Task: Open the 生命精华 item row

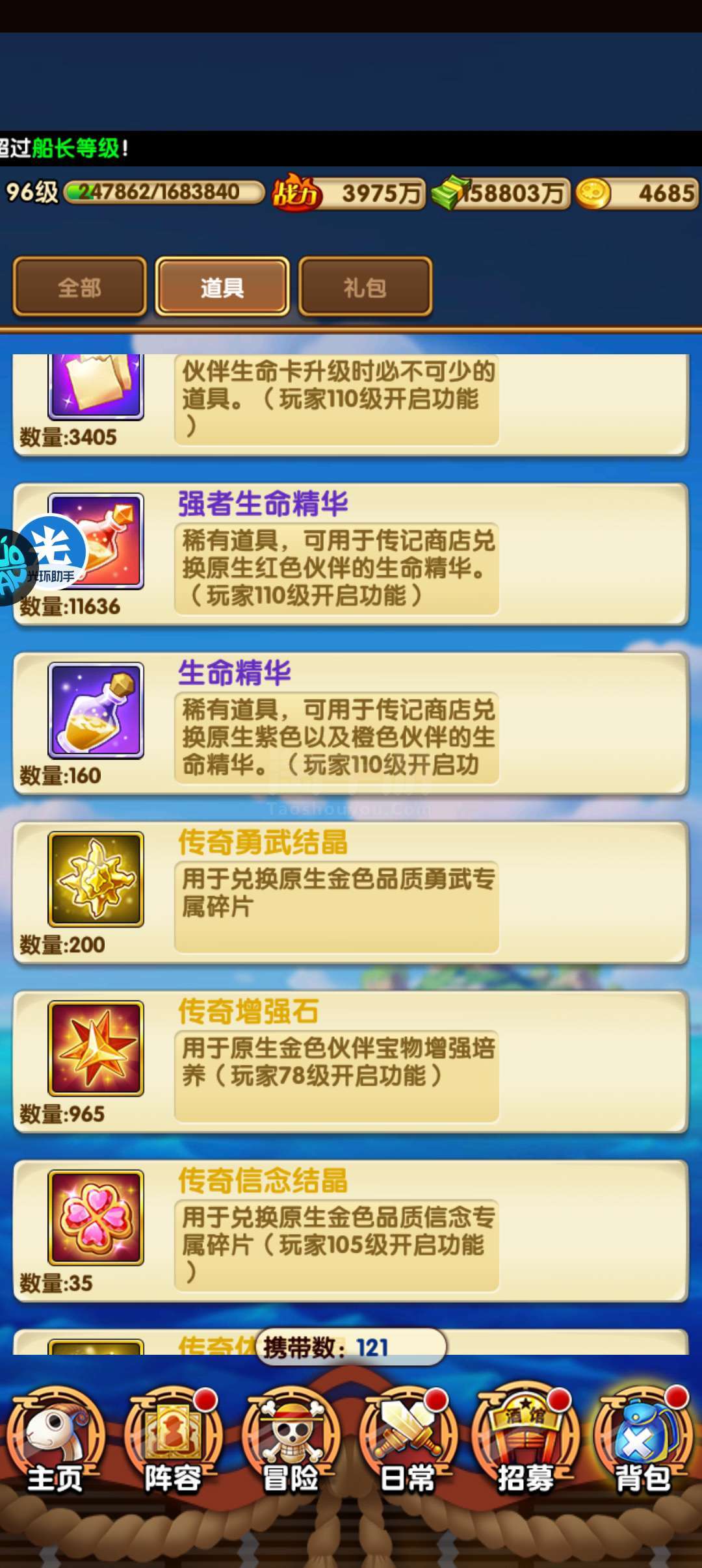Action: 350,724
